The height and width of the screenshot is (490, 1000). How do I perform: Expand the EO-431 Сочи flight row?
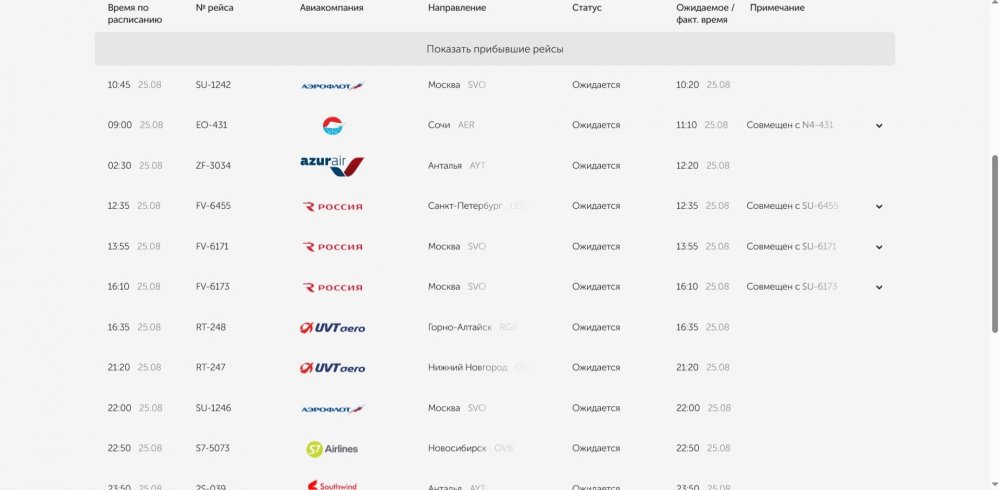tap(879, 126)
